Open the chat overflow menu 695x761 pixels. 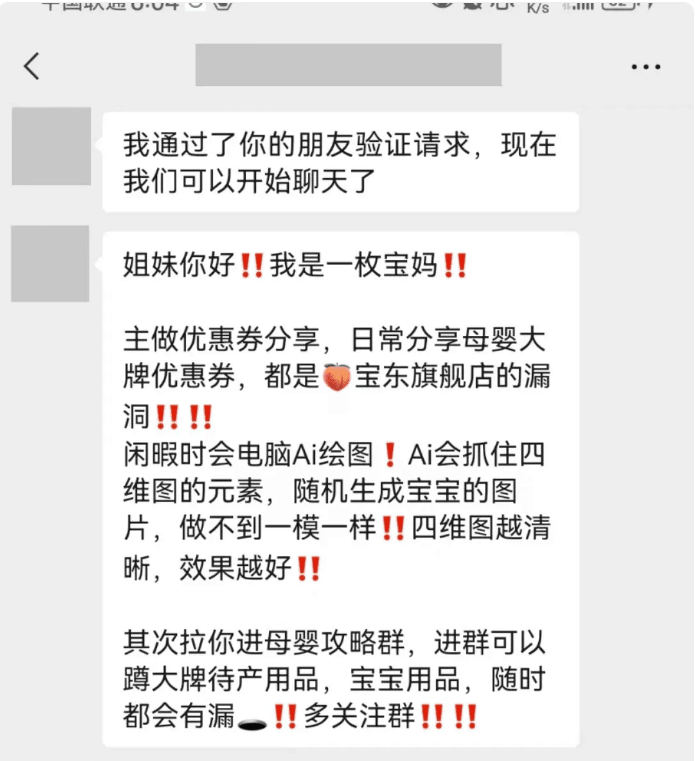tap(645, 67)
